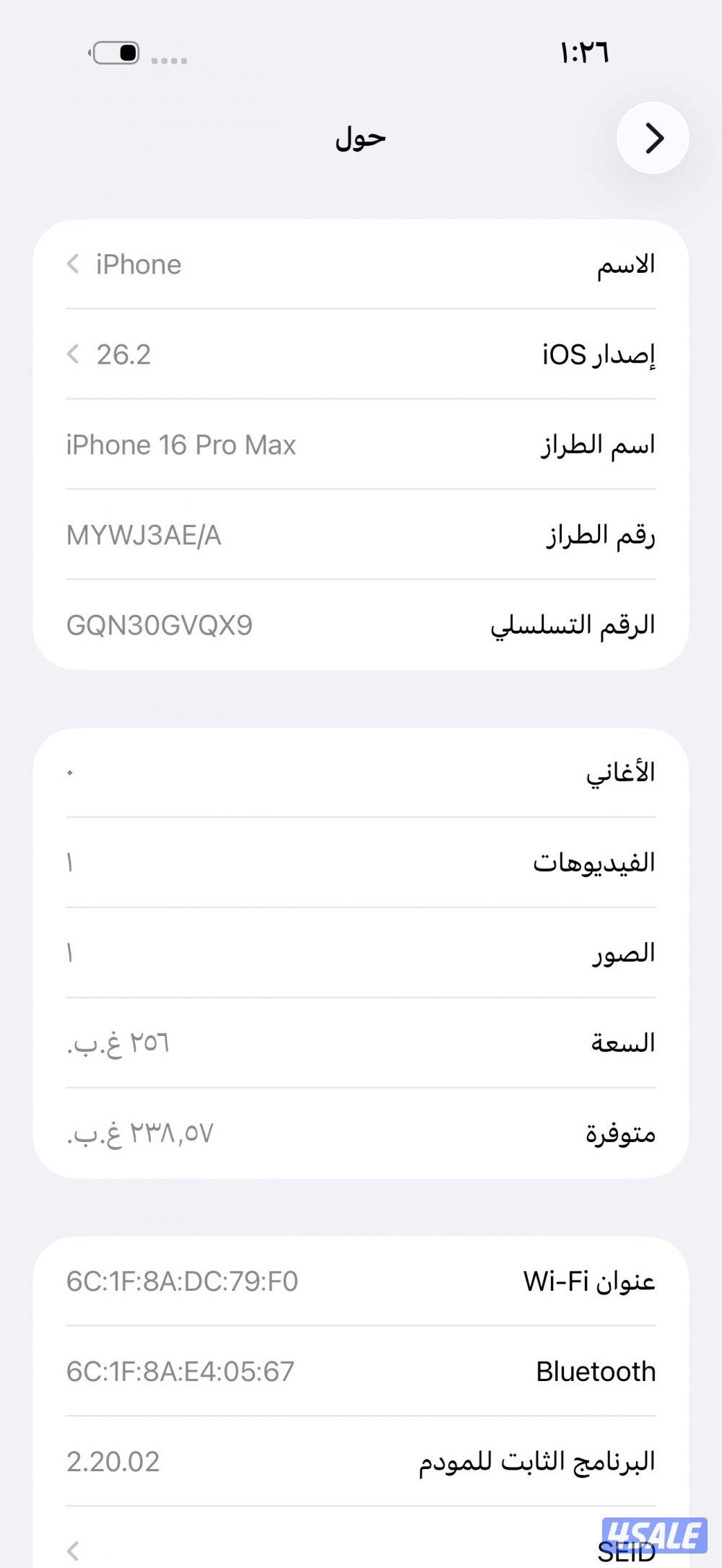Tap the chevron beside the iPhone name
Image resolution: width=722 pixels, height=1568 pixels.
(72, 265)
